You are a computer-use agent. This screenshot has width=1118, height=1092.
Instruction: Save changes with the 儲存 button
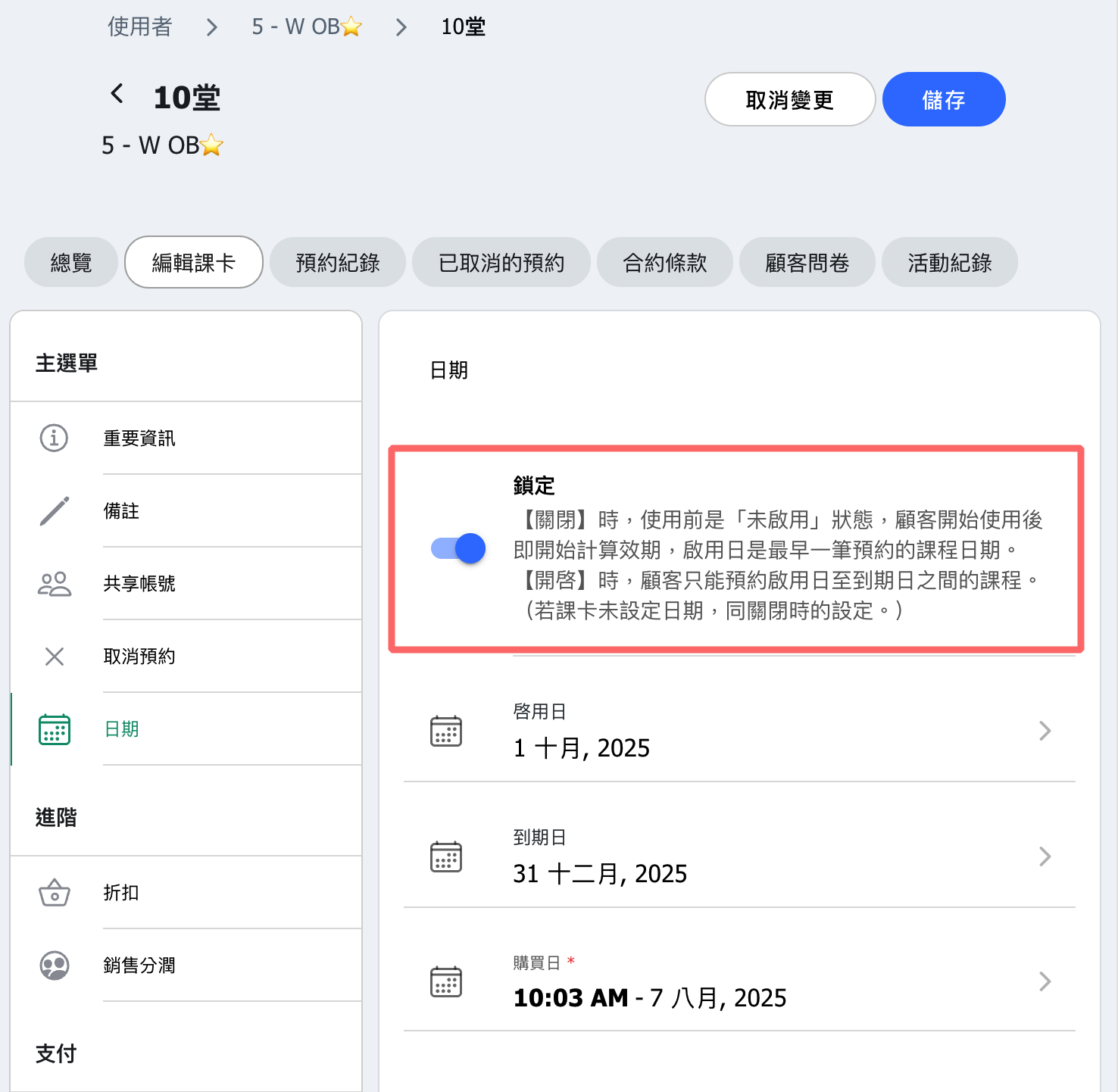(943, 99)
